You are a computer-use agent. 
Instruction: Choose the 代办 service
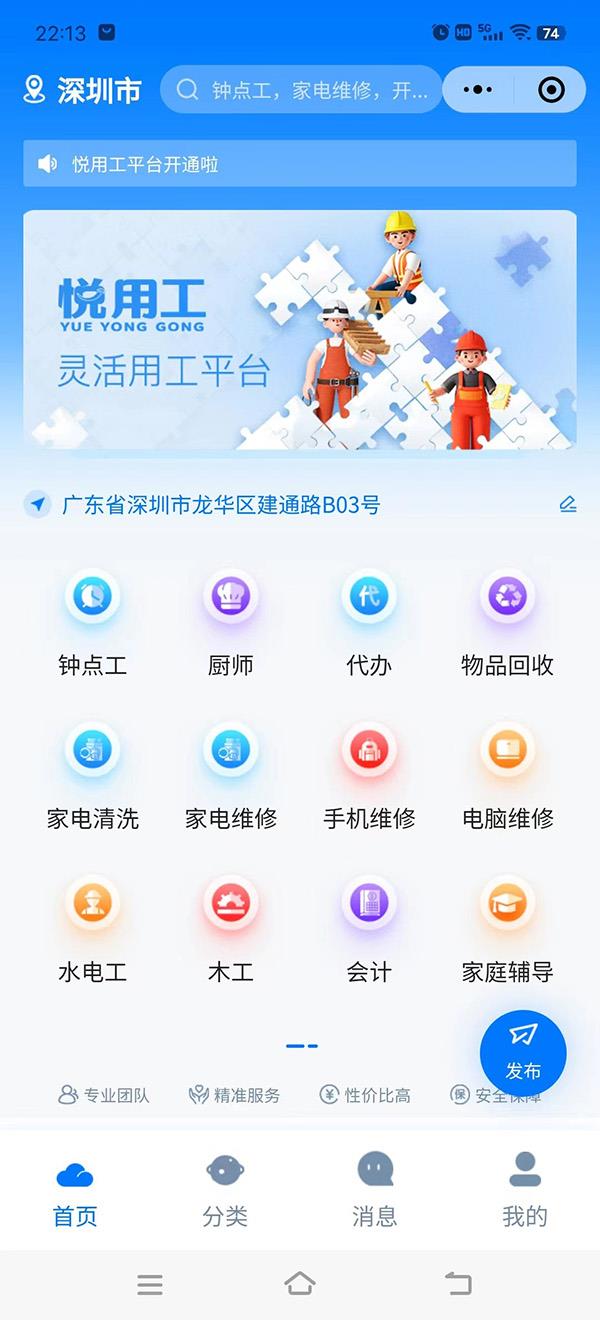(369, 620)
